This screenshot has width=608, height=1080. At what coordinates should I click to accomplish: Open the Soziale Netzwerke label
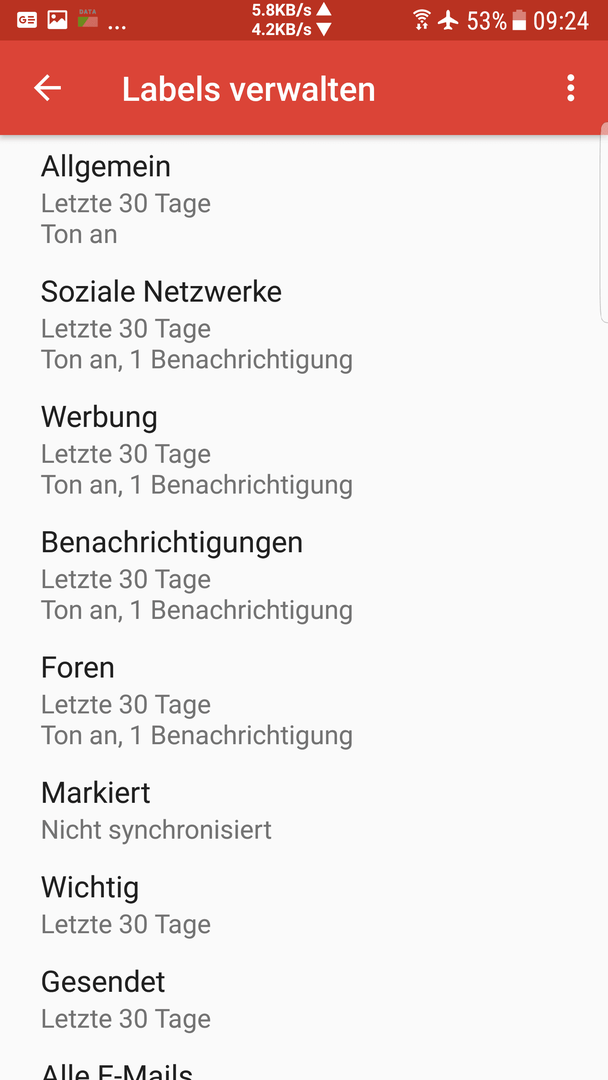304,324
